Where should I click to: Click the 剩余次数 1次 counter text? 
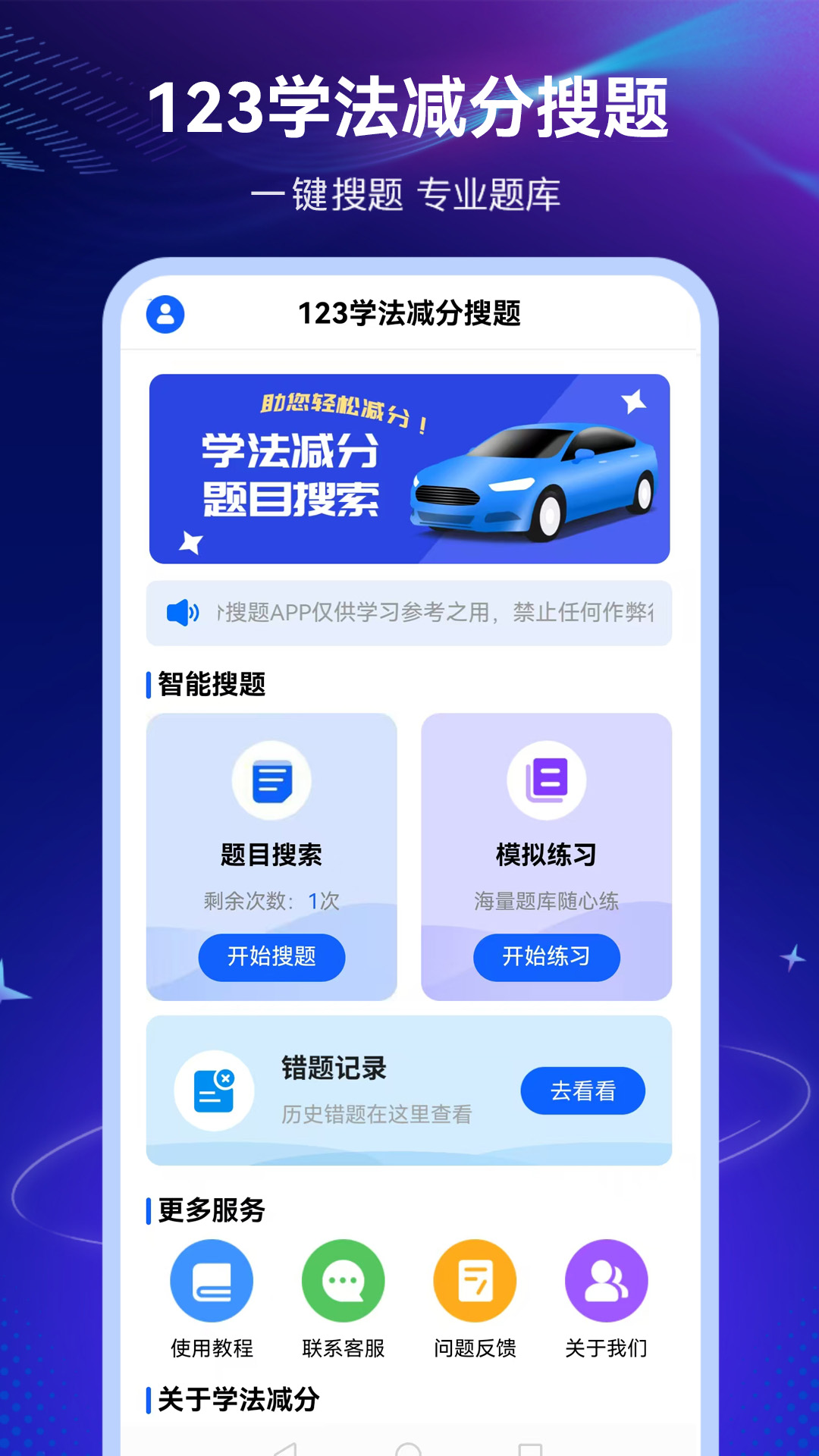(271, 901)
